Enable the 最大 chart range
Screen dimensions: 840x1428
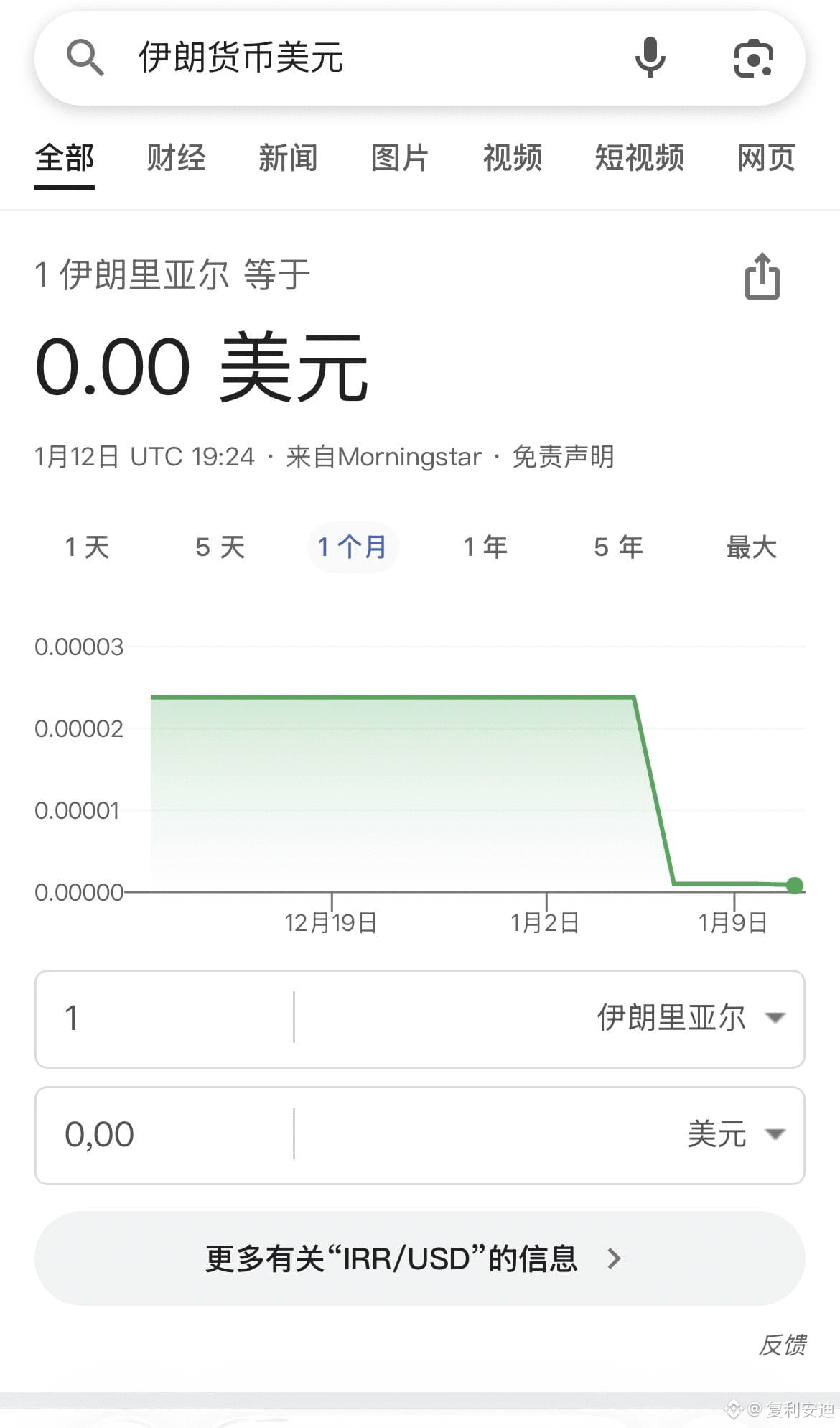coord(751,547)
